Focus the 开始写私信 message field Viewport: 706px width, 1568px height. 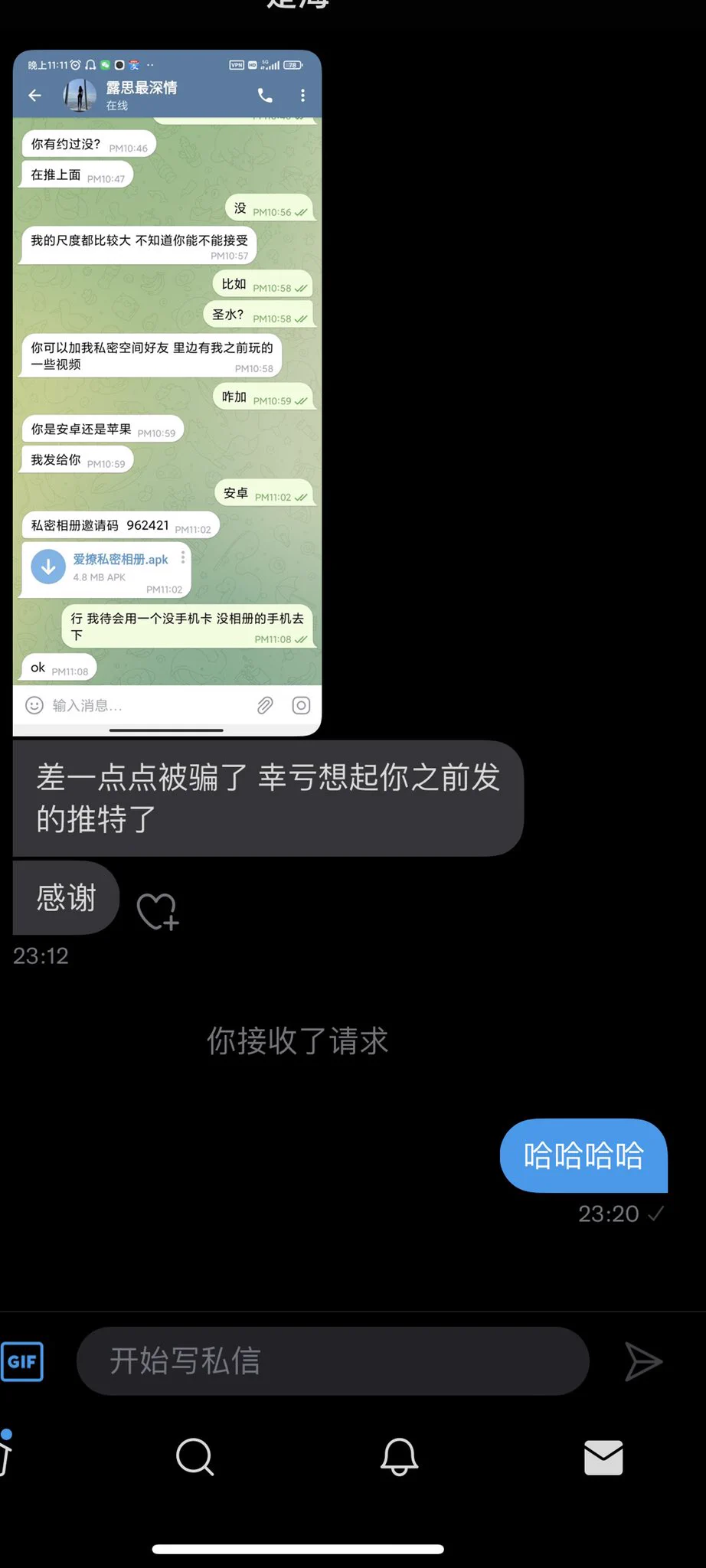(x=332, y=1361)
